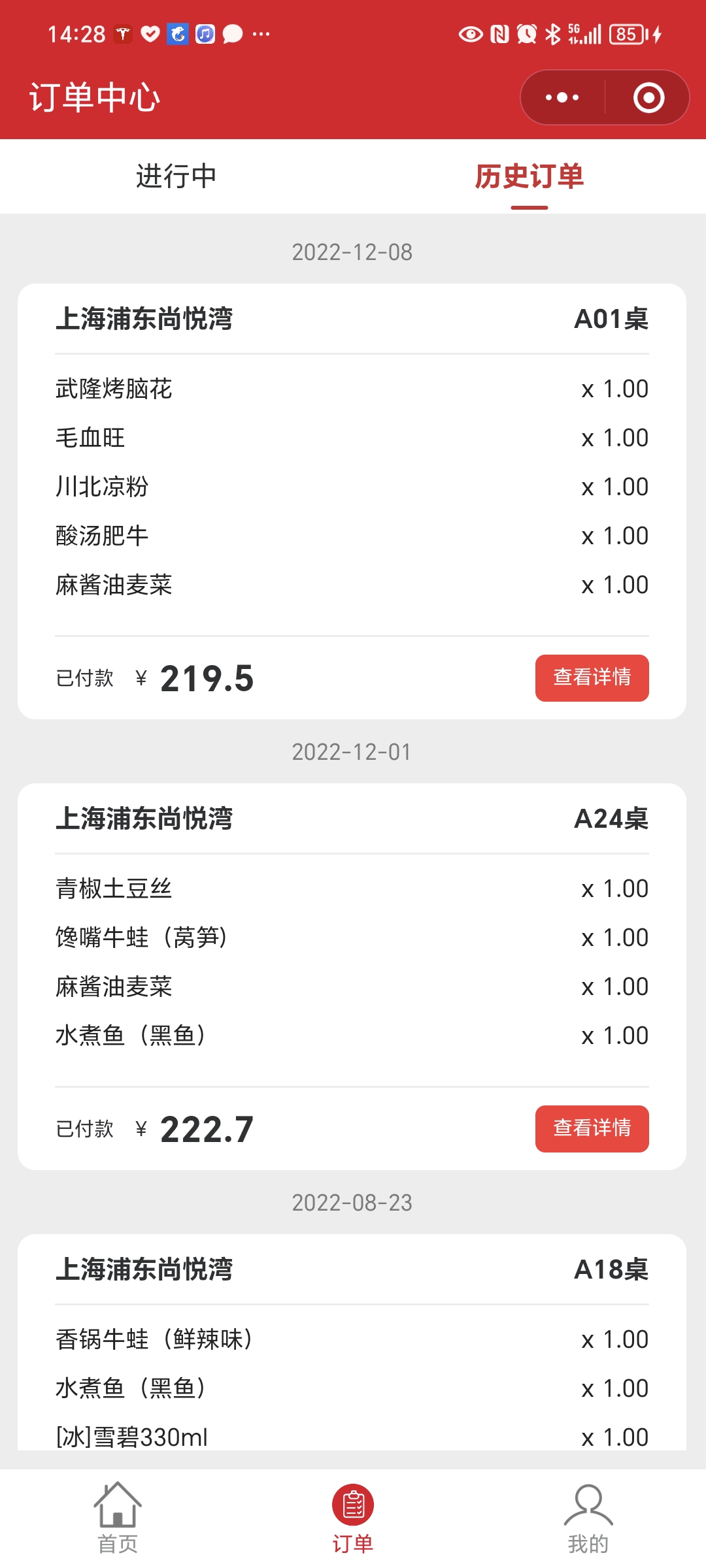The image size is (706, 1568).
Task: Go to the 首页 home tab
Action: click(118, 1518)
